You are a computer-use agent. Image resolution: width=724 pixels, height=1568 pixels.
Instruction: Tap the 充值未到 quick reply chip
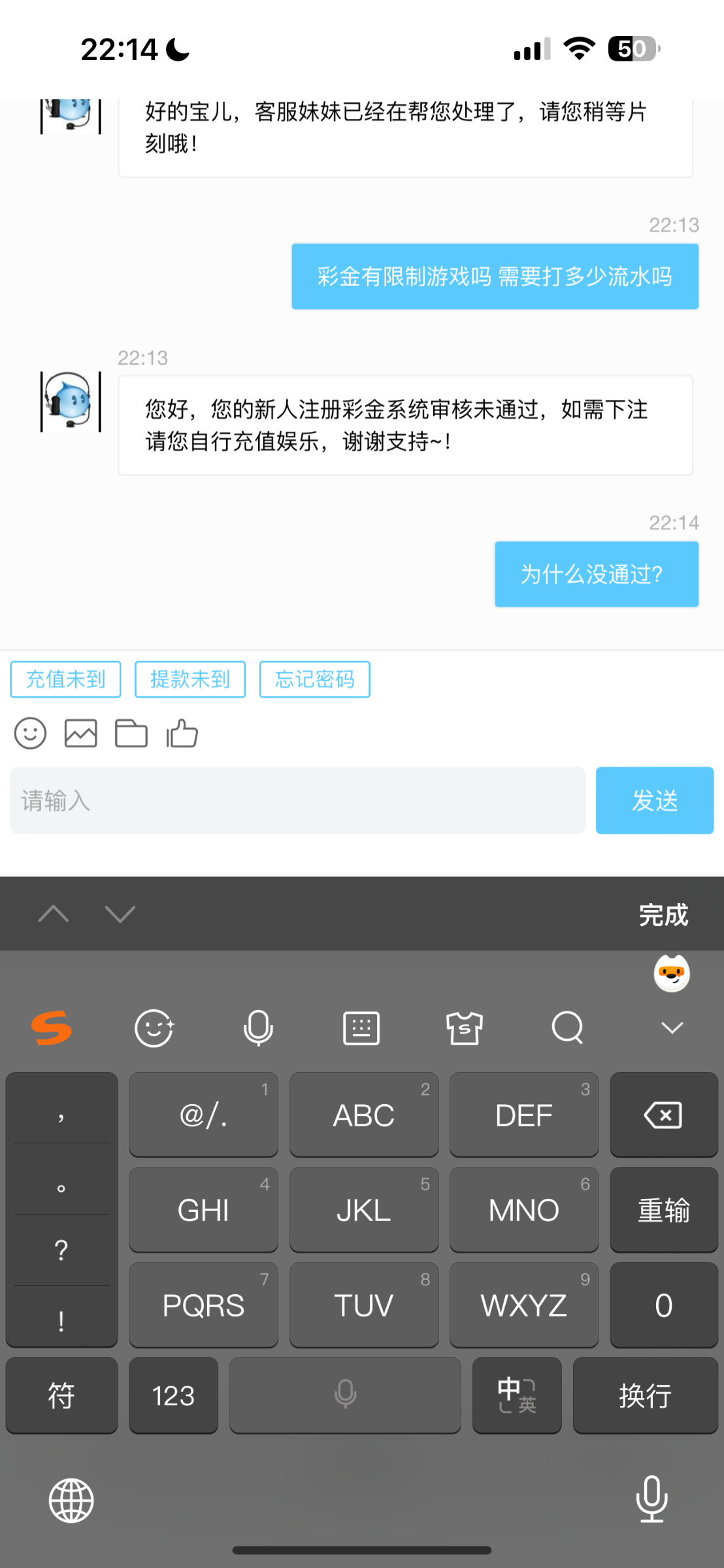(65, 679)
